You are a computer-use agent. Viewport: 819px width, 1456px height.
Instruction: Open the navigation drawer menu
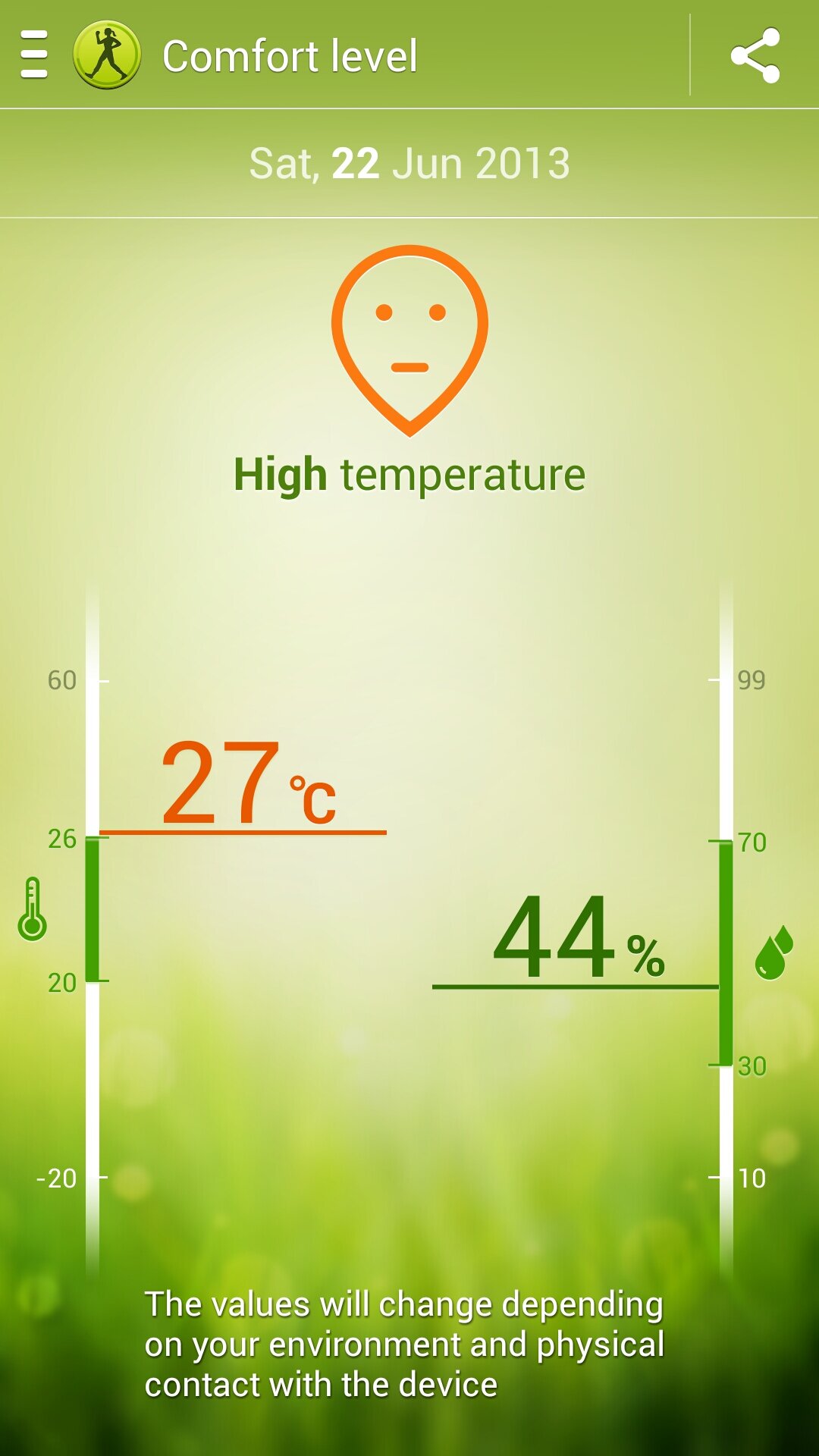(34, 55)
